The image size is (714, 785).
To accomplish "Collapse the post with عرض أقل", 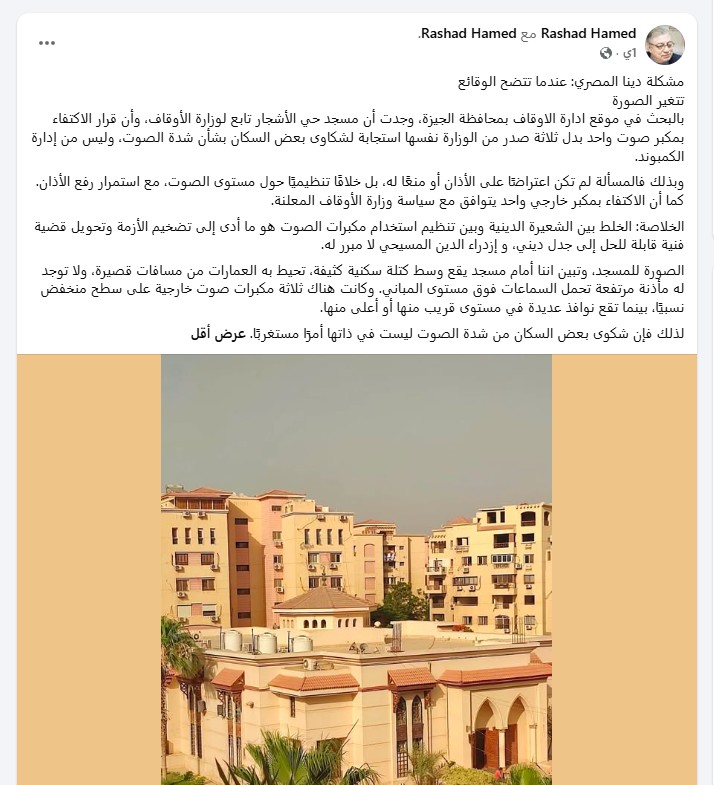I will [218, 334].
